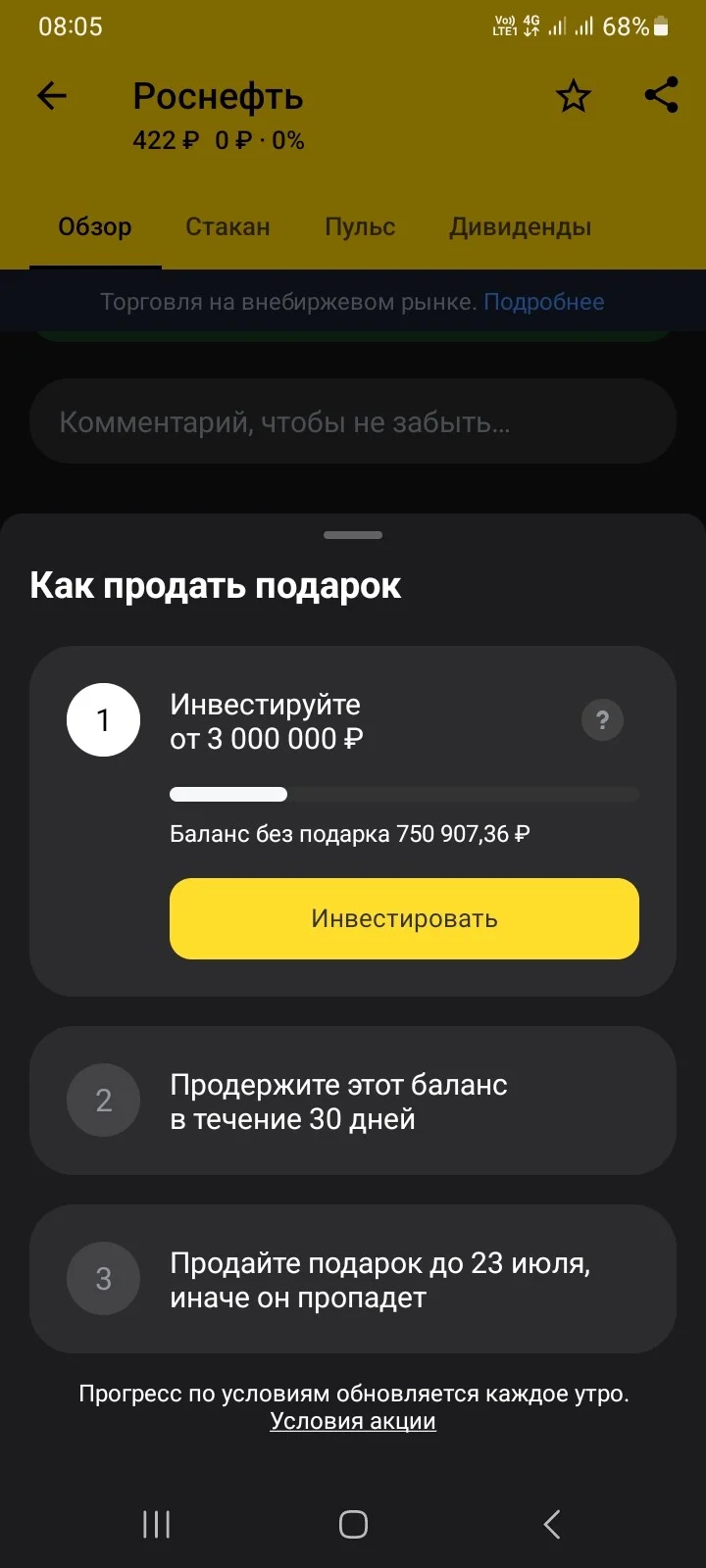Go back using the top-left arrow
Viewport: 706px width, 1568px height.
tap(52, 96)
